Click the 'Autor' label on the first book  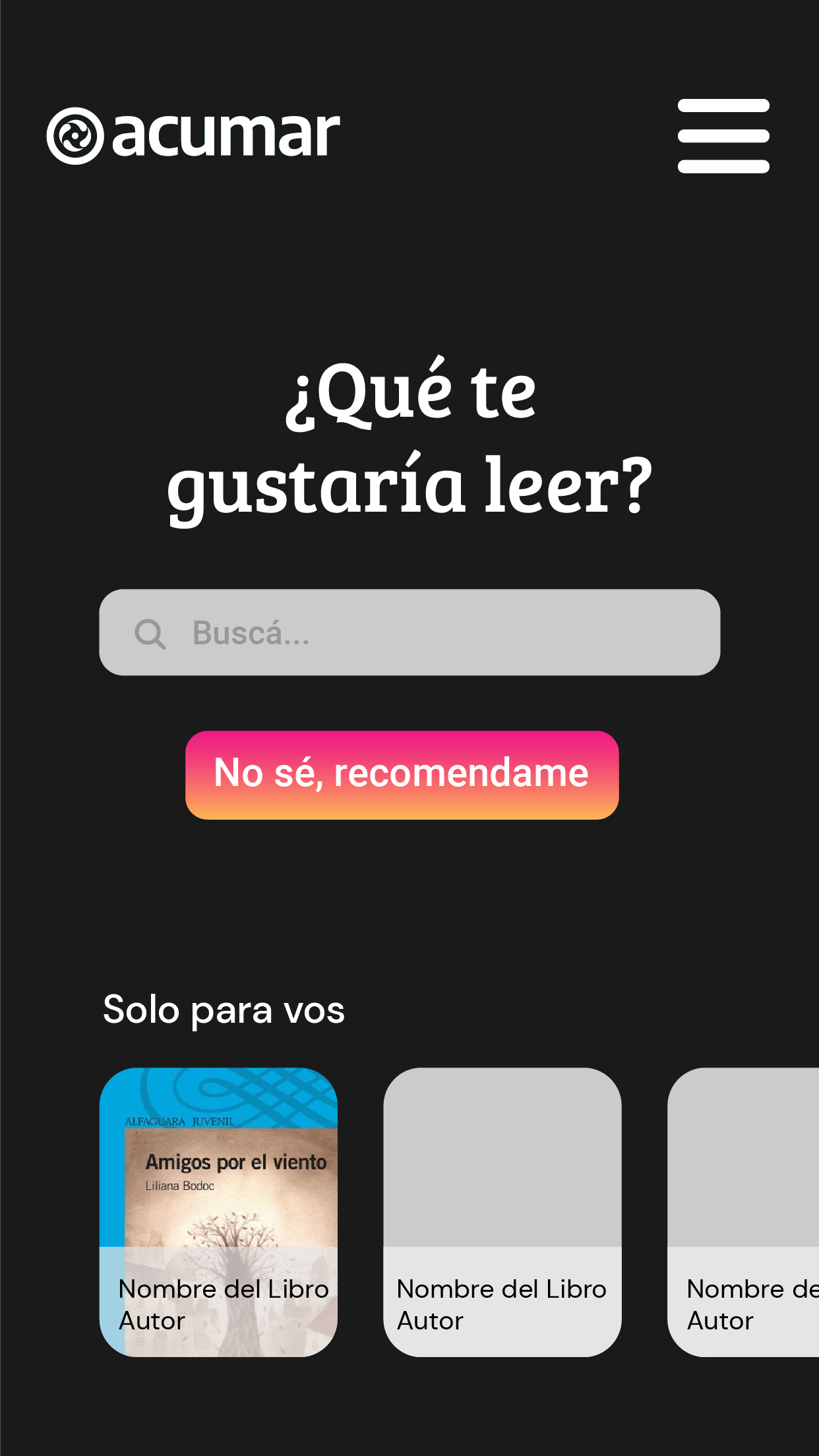(150, 1321)
